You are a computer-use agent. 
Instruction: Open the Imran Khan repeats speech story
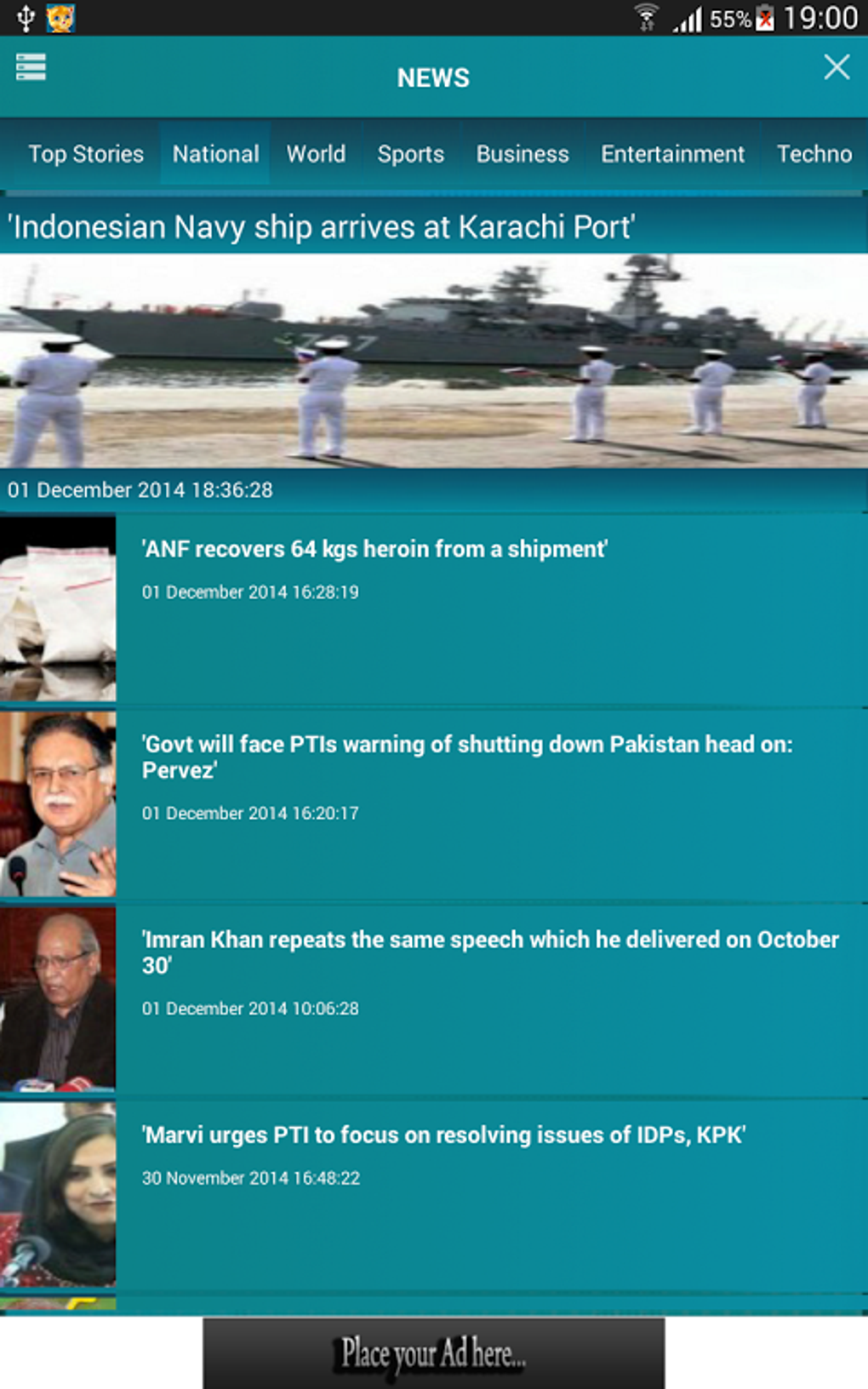(434, 999)
